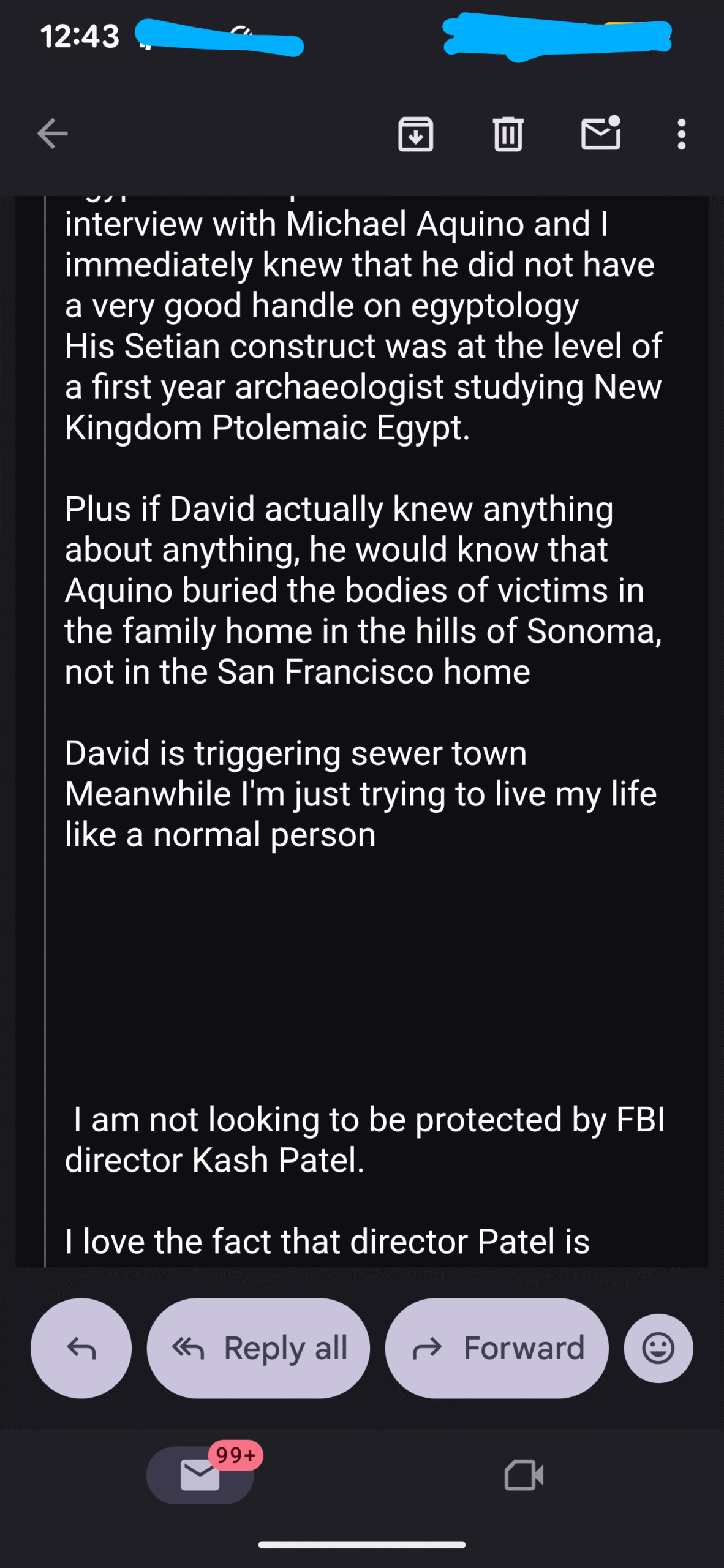This screenshot has width=724, height=1568.
Task: Tap the reply arrow button
Action: point(81,1348)
